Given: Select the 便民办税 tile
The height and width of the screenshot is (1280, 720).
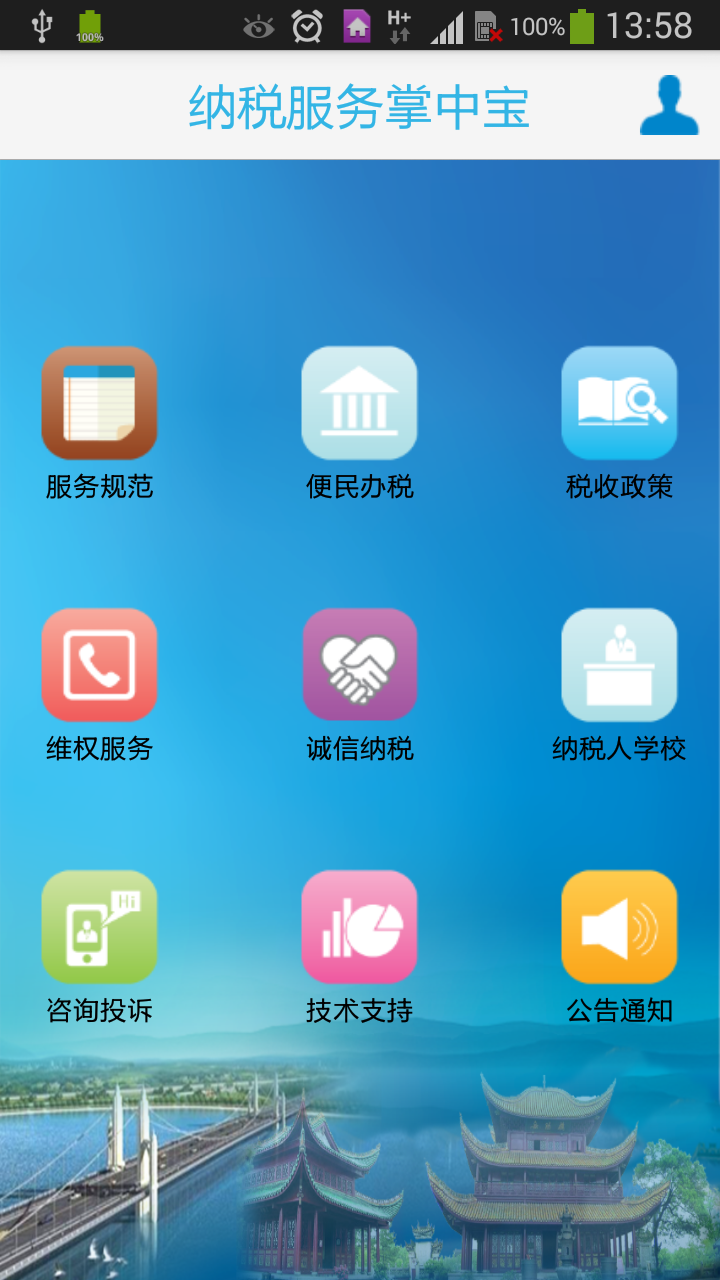Looking at the screenshot, I should pyautogui.click(x=359, y=403).
